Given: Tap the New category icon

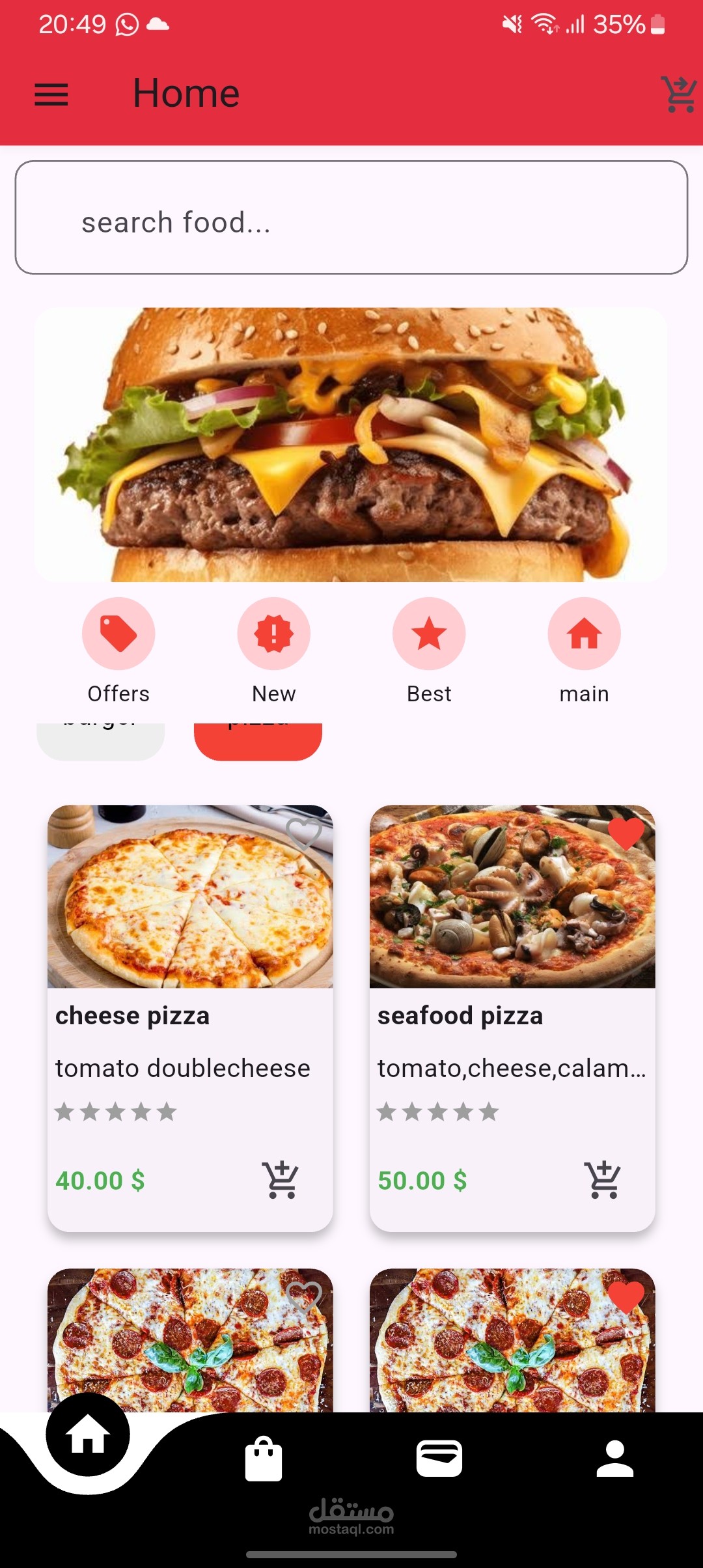Looking at the screenshot, I should click(273, 633).
